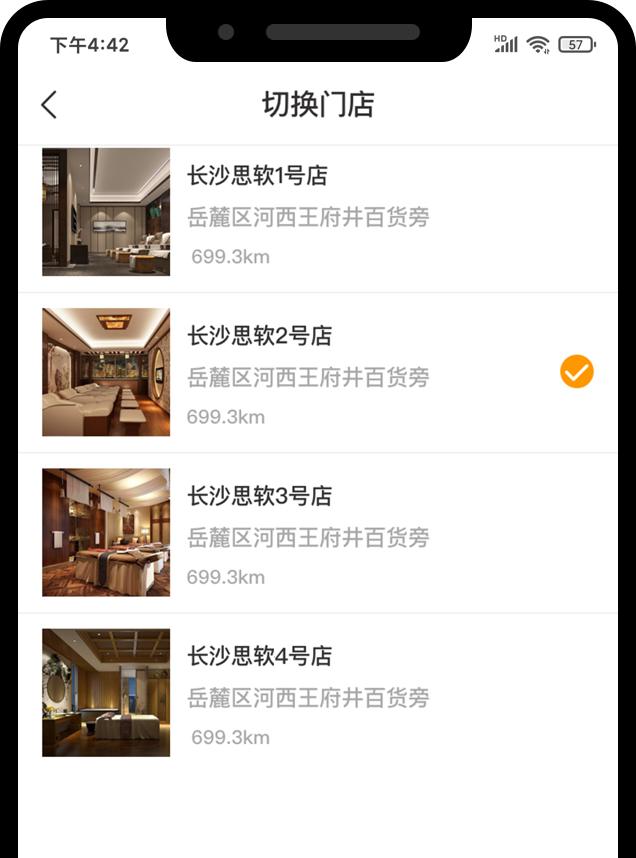The height and width of the screenshot is (858, 636).
Task: Go back from the 切换门店 screen
Action: click(49, 105)
